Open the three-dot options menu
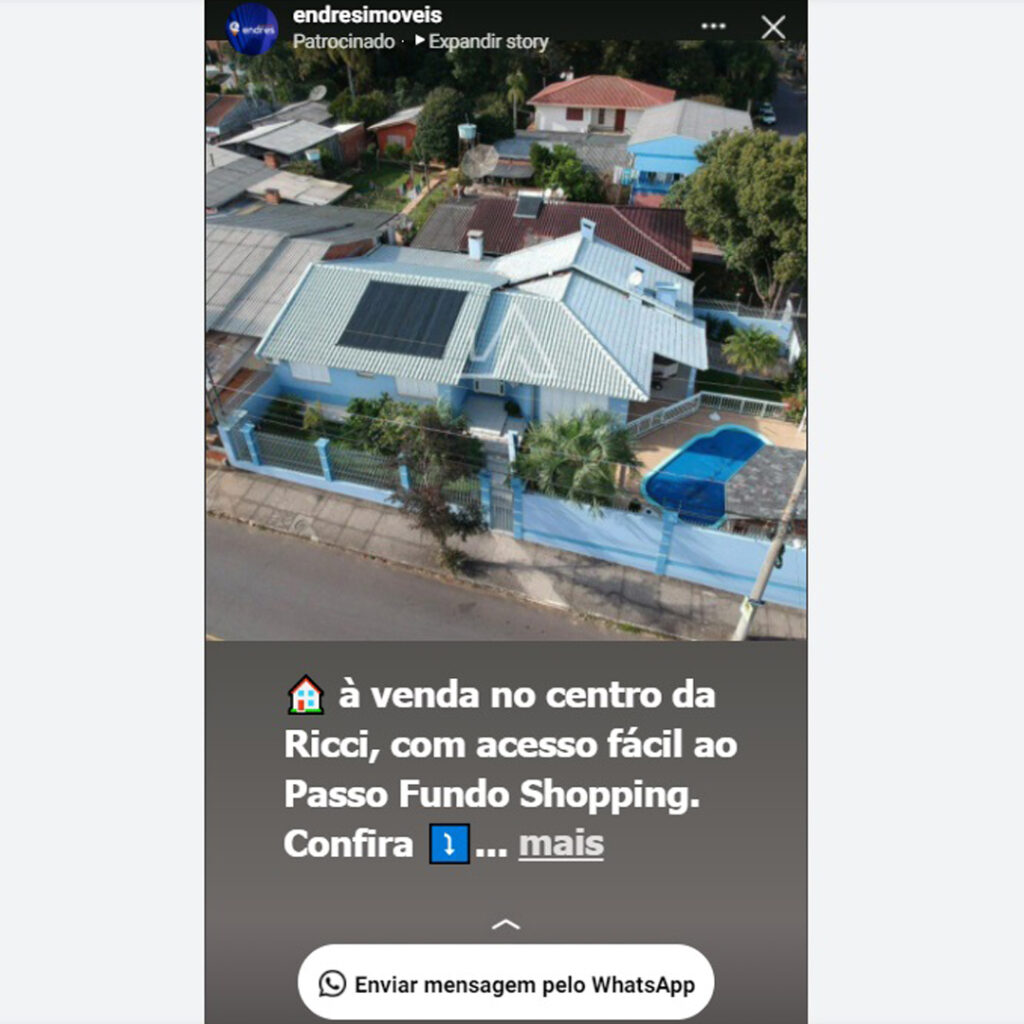 point(713,27)
